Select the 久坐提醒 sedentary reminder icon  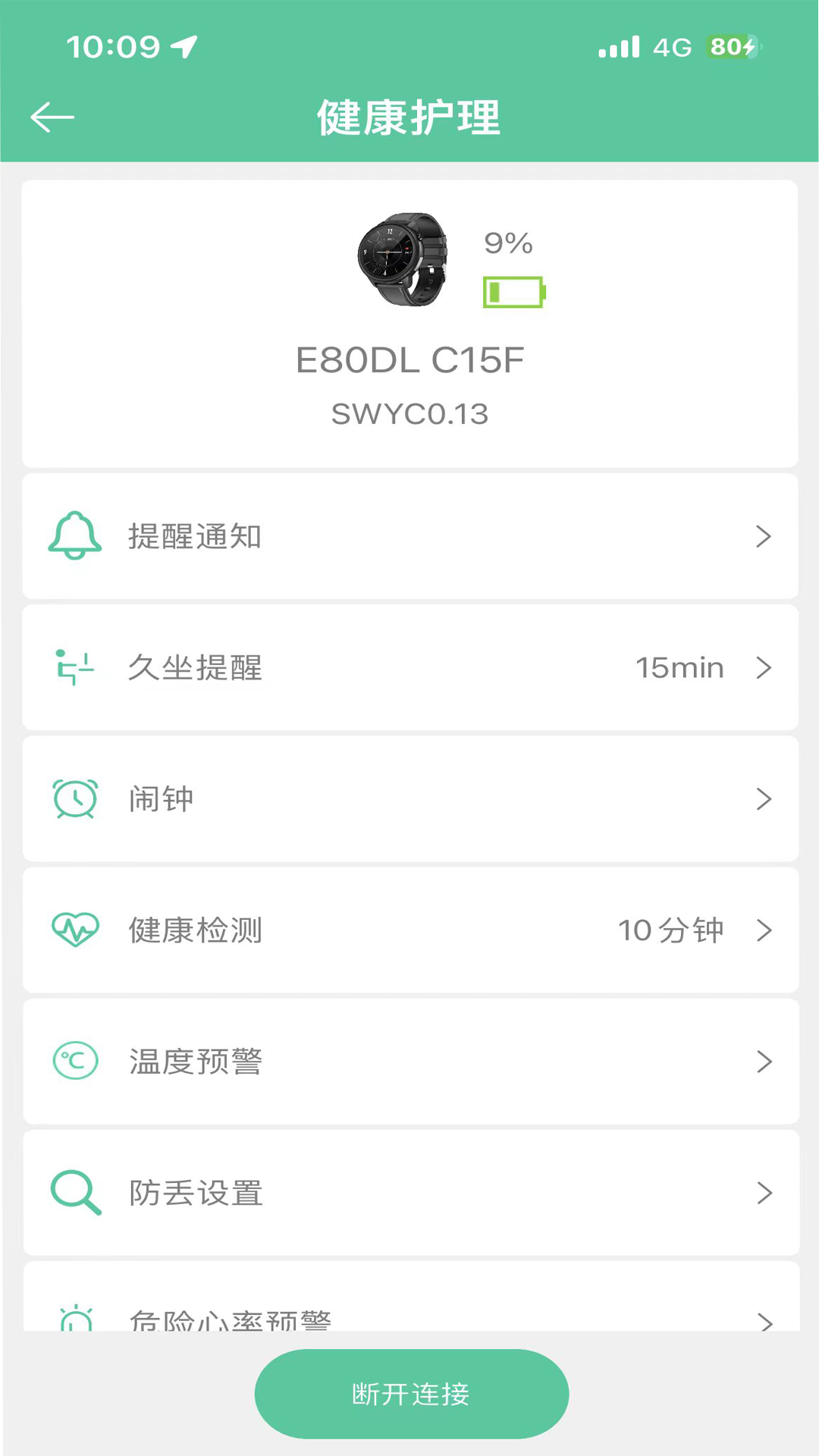pyautogui.click(x=74, y=668)
